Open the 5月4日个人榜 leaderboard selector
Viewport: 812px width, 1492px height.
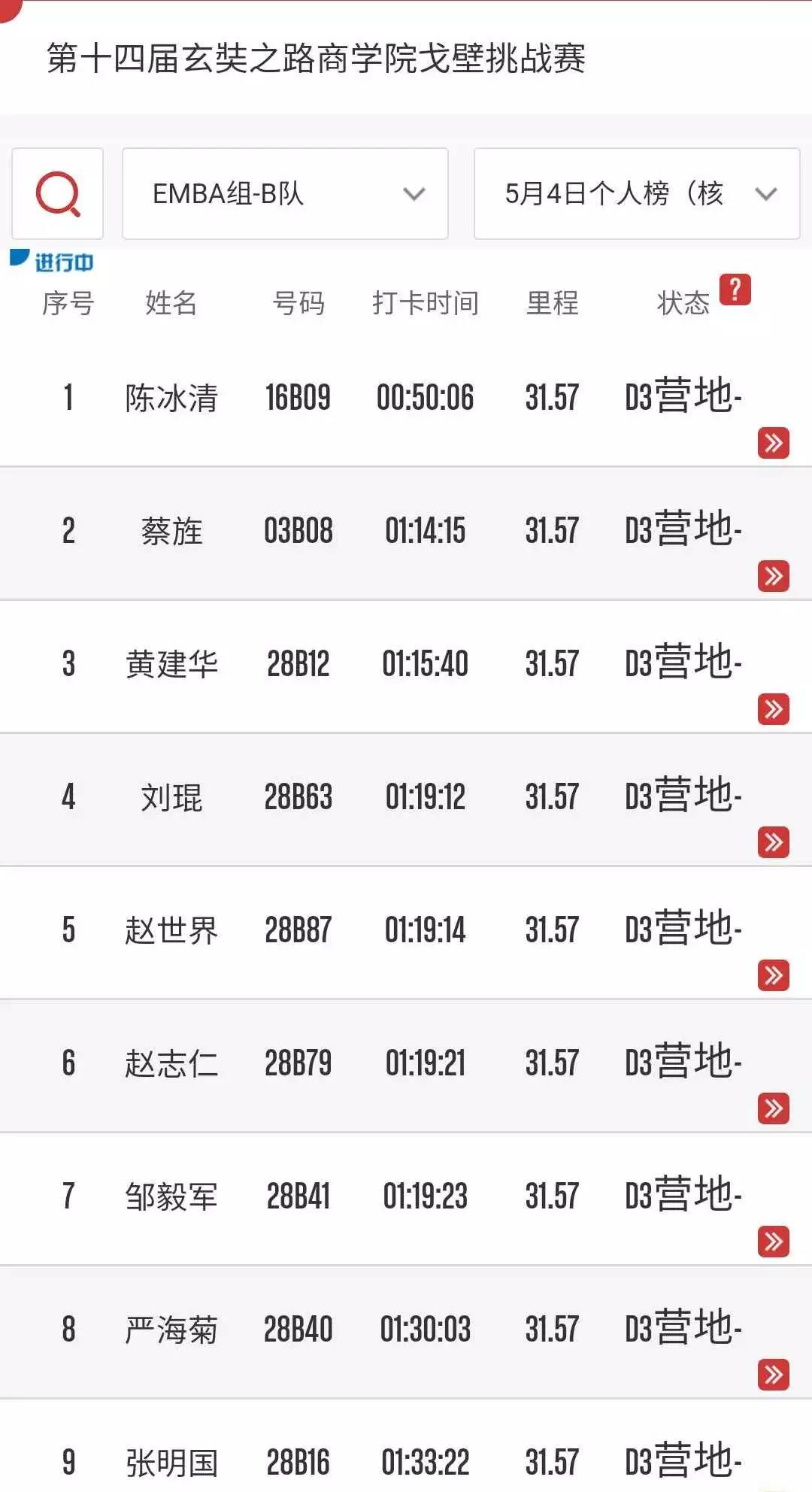pyautogui.click(x=635, y=194)
